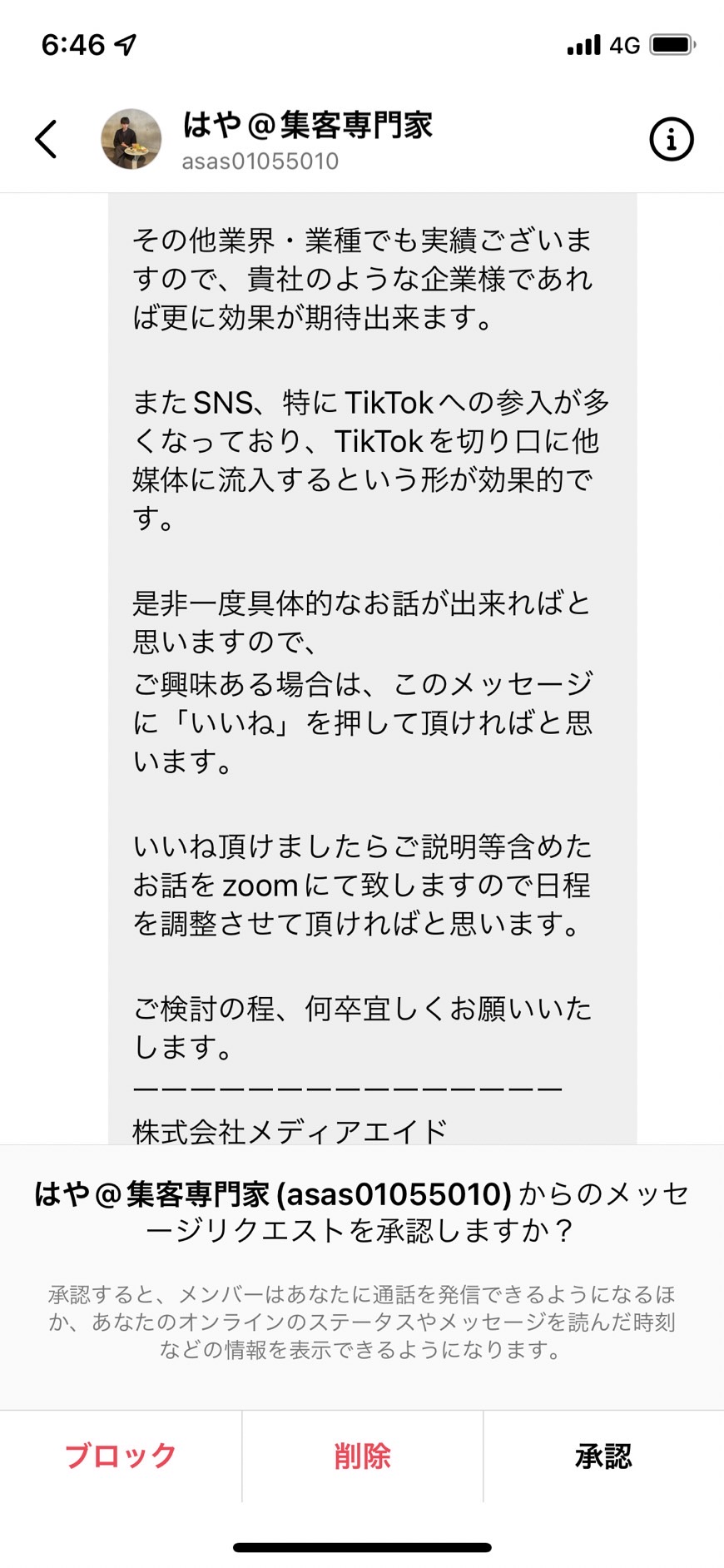724x1568 pixels.
Task: Delete the message request with 削除
Action: 362,1456
